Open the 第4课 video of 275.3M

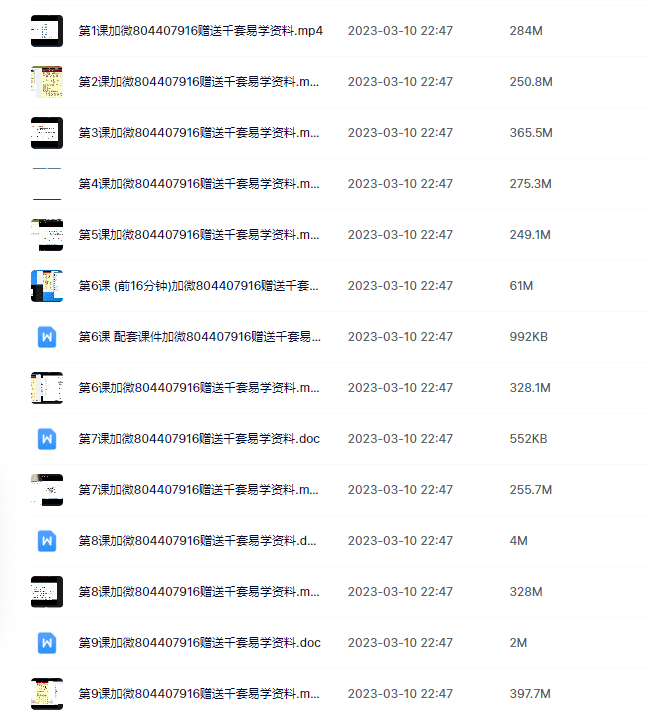(x=199, y=184)
